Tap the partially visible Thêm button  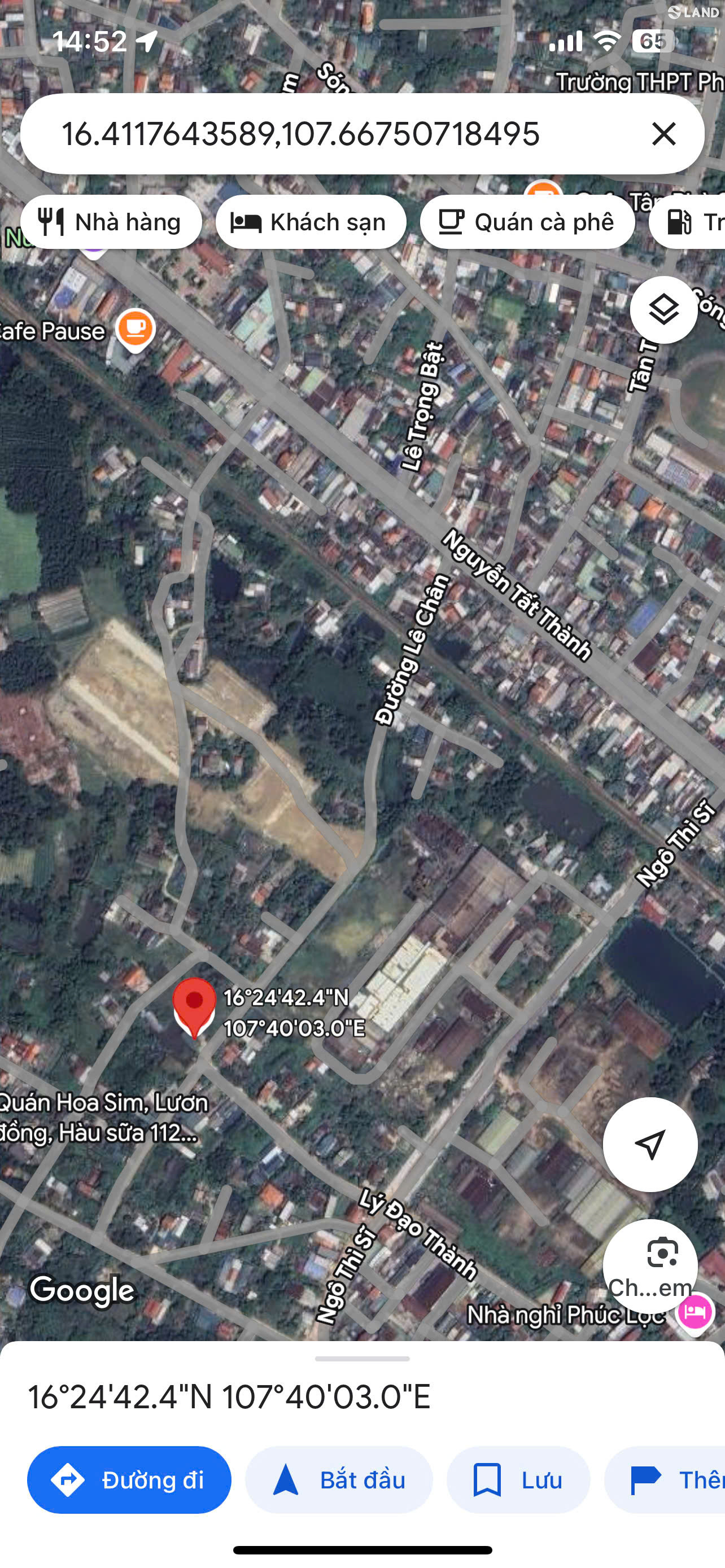[665, 1479]
